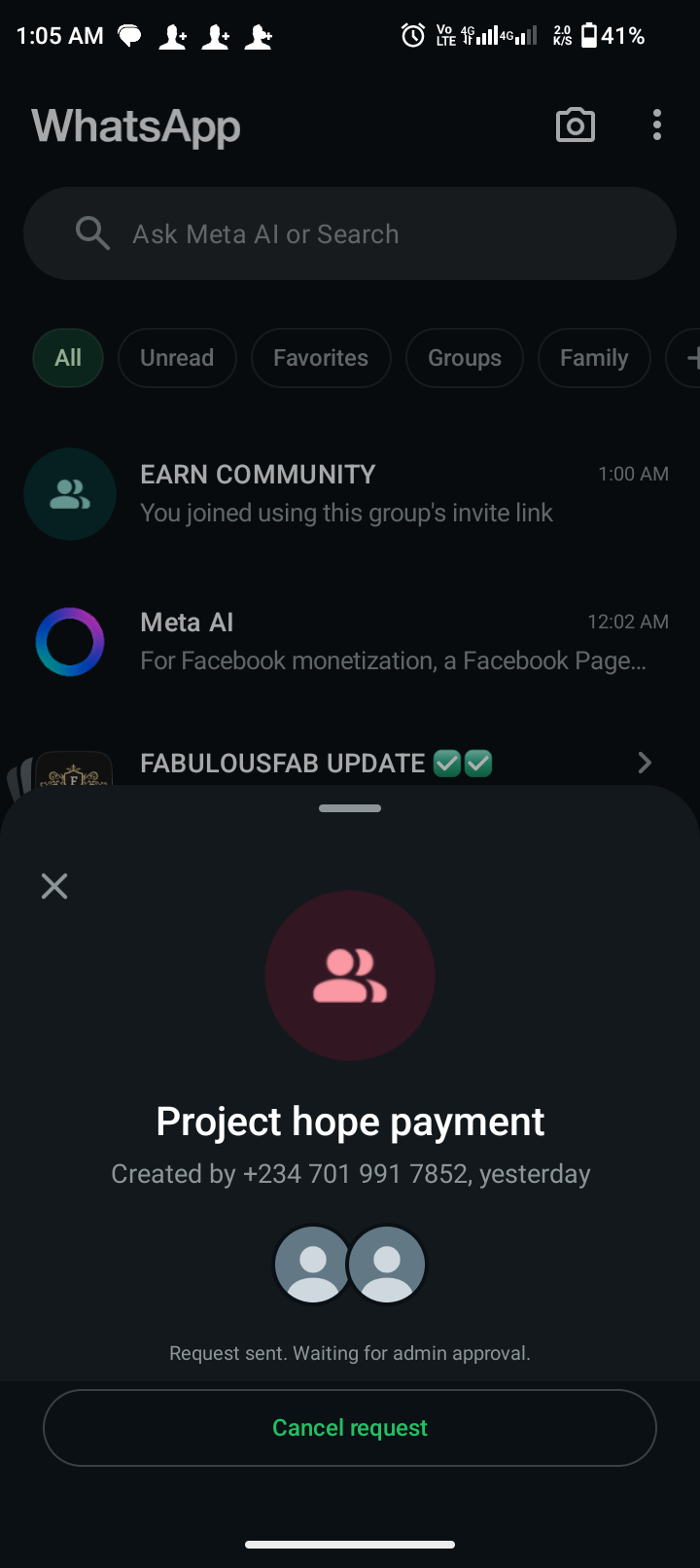Open the camera icon

[x=575, y=125]
